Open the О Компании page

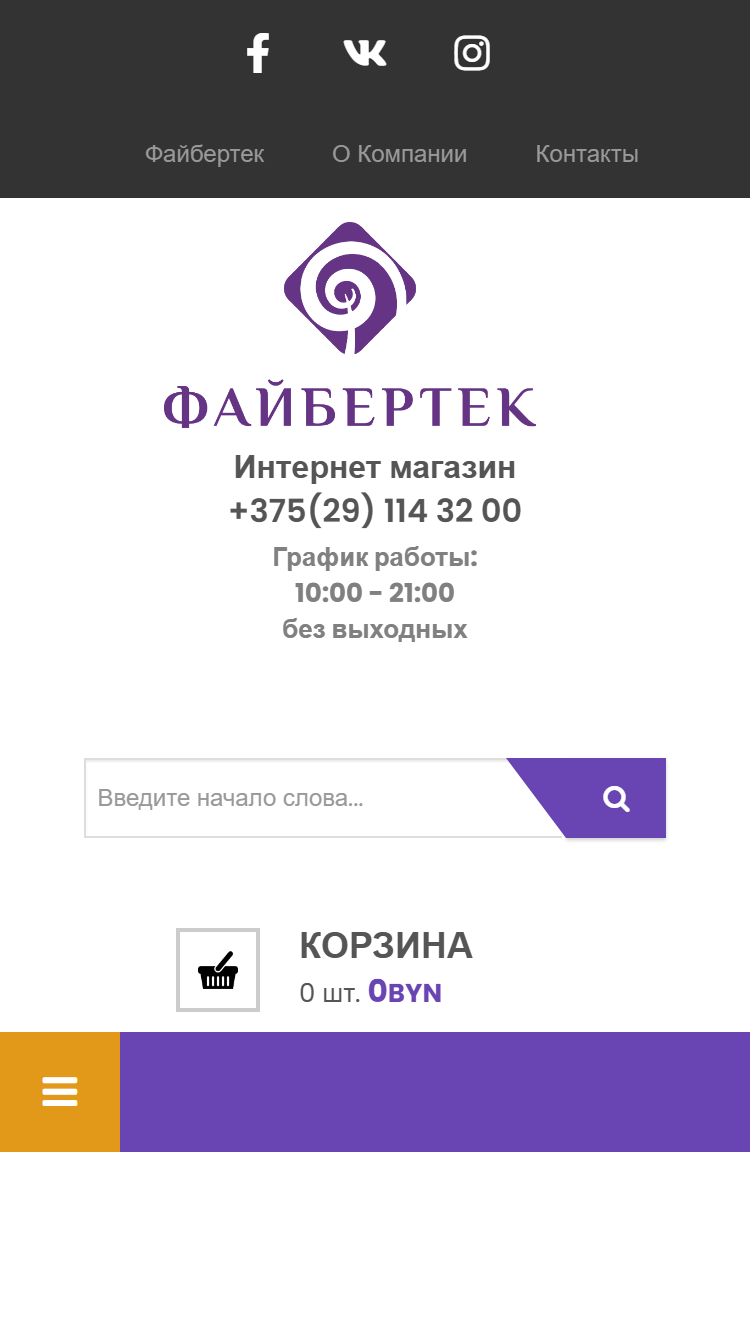pyautogui.click(x=400, y=154)
